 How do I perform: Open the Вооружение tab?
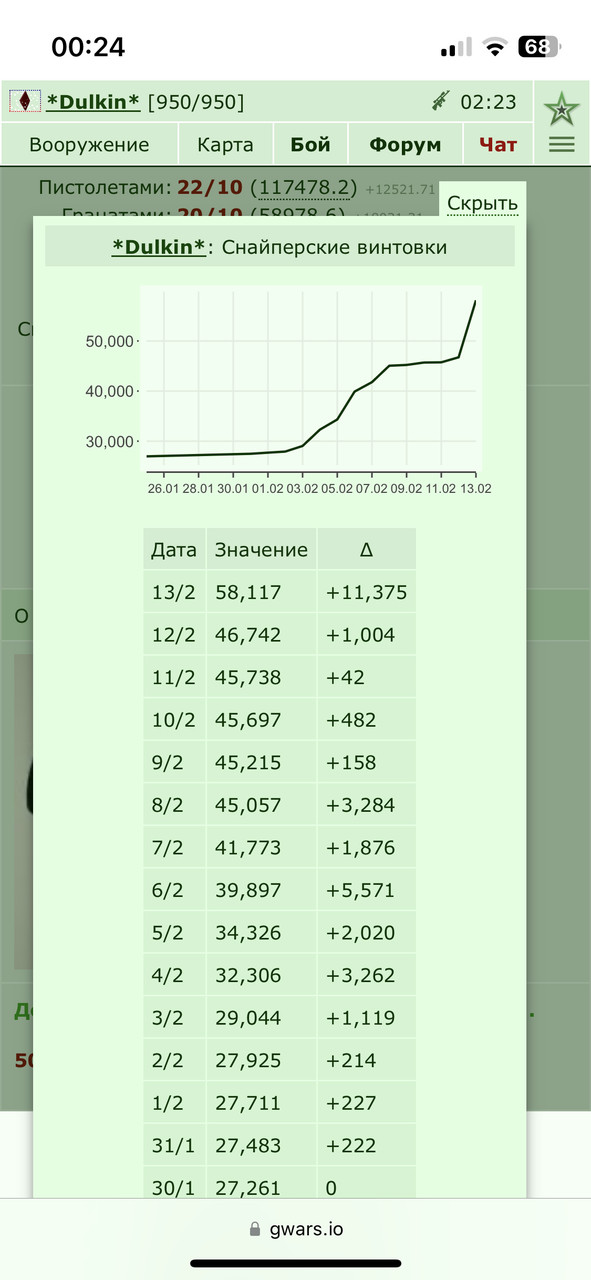(89, 145)
